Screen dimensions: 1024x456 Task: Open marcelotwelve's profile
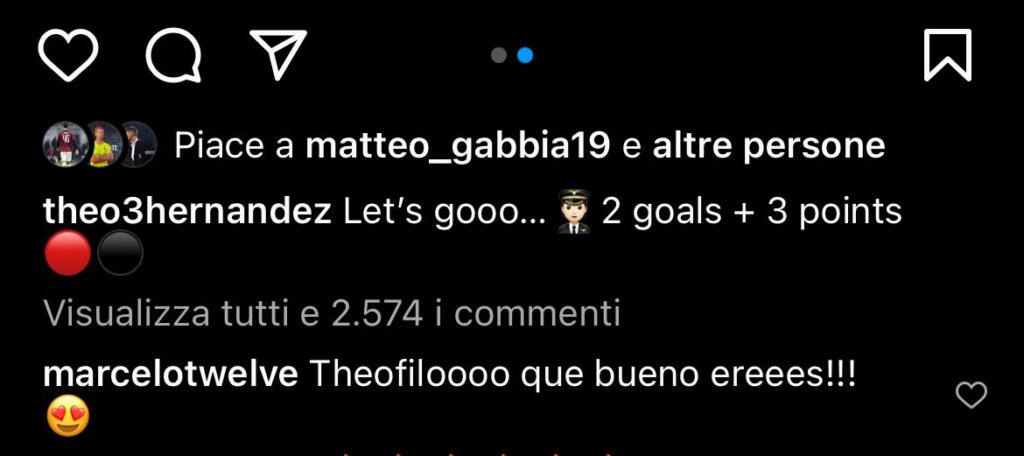point(172,375)
